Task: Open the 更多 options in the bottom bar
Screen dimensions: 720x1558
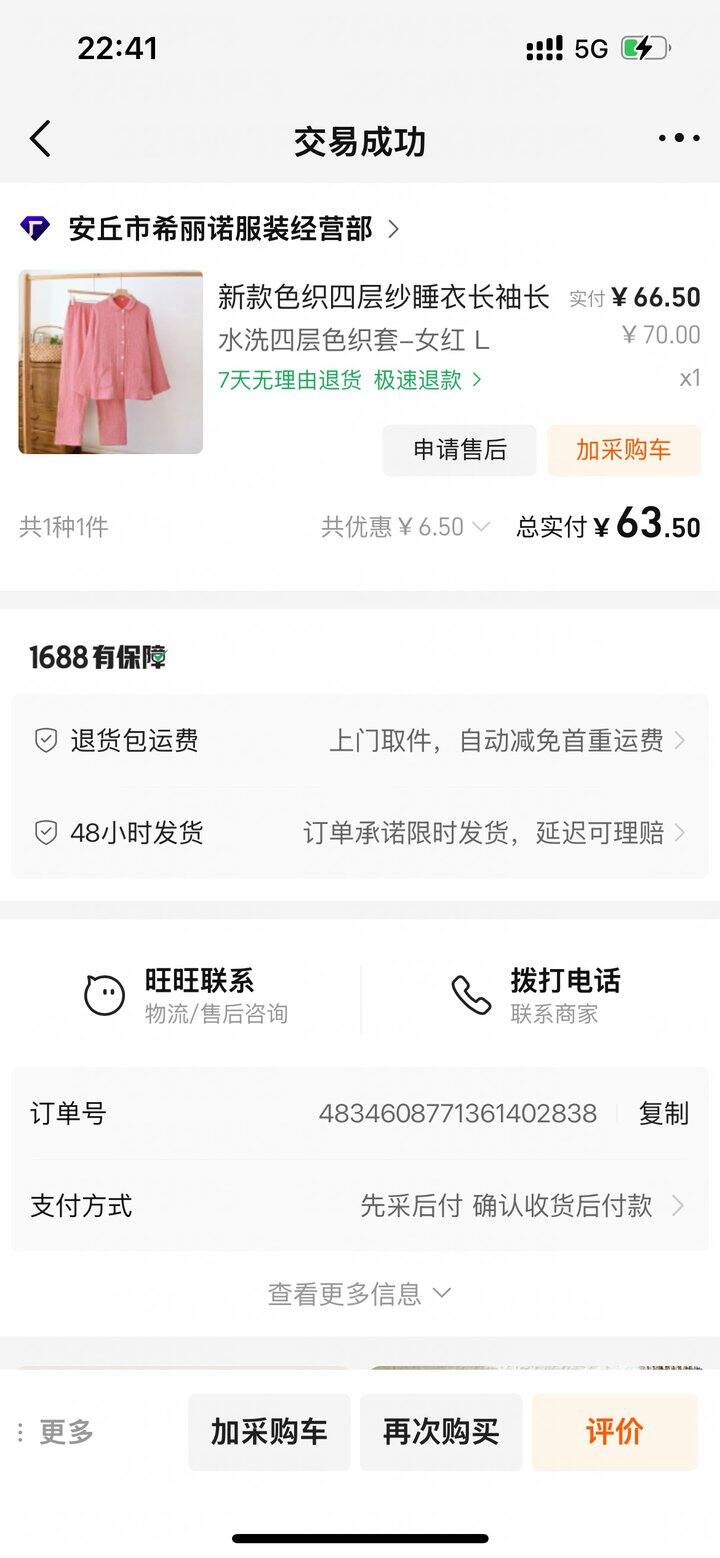Action: point(58,1432)
